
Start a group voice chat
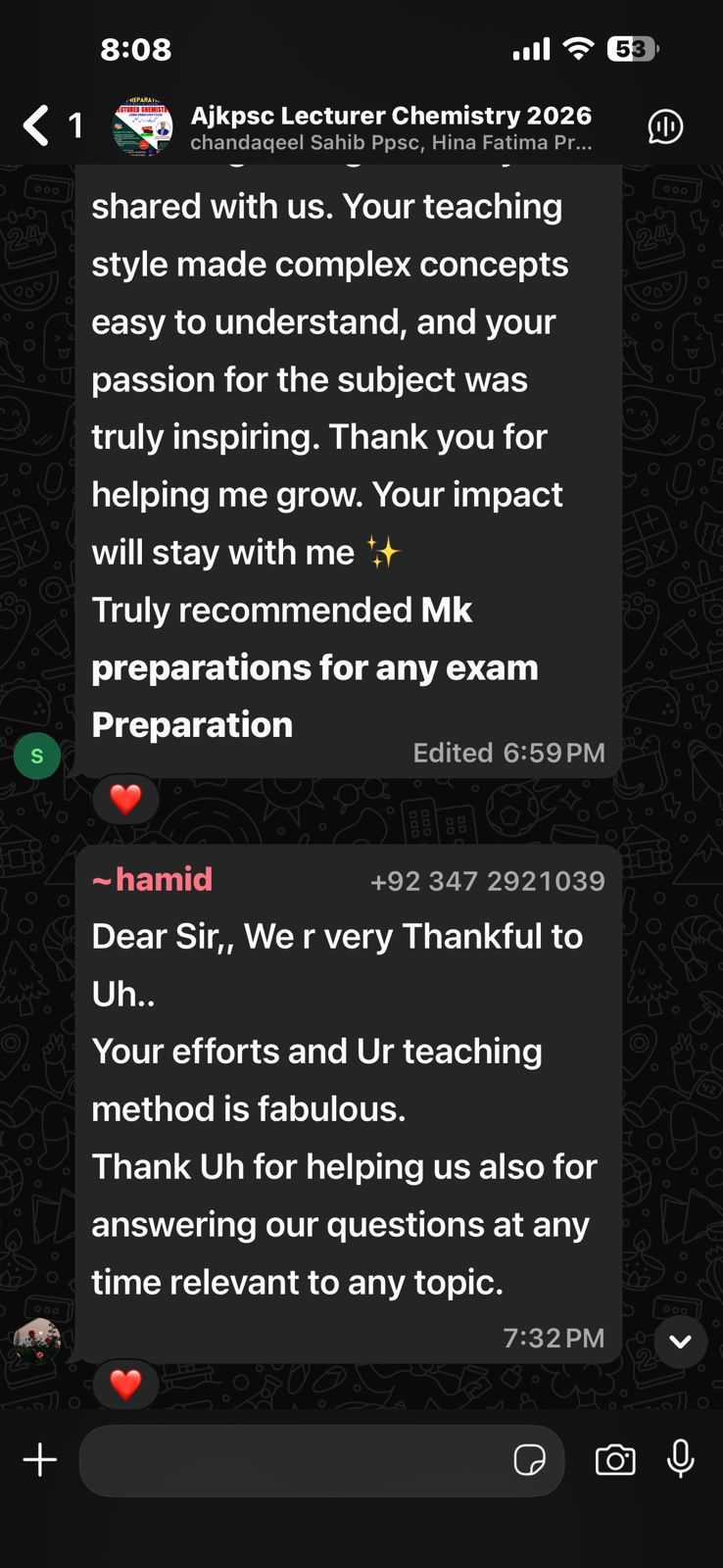coord(665,126)
